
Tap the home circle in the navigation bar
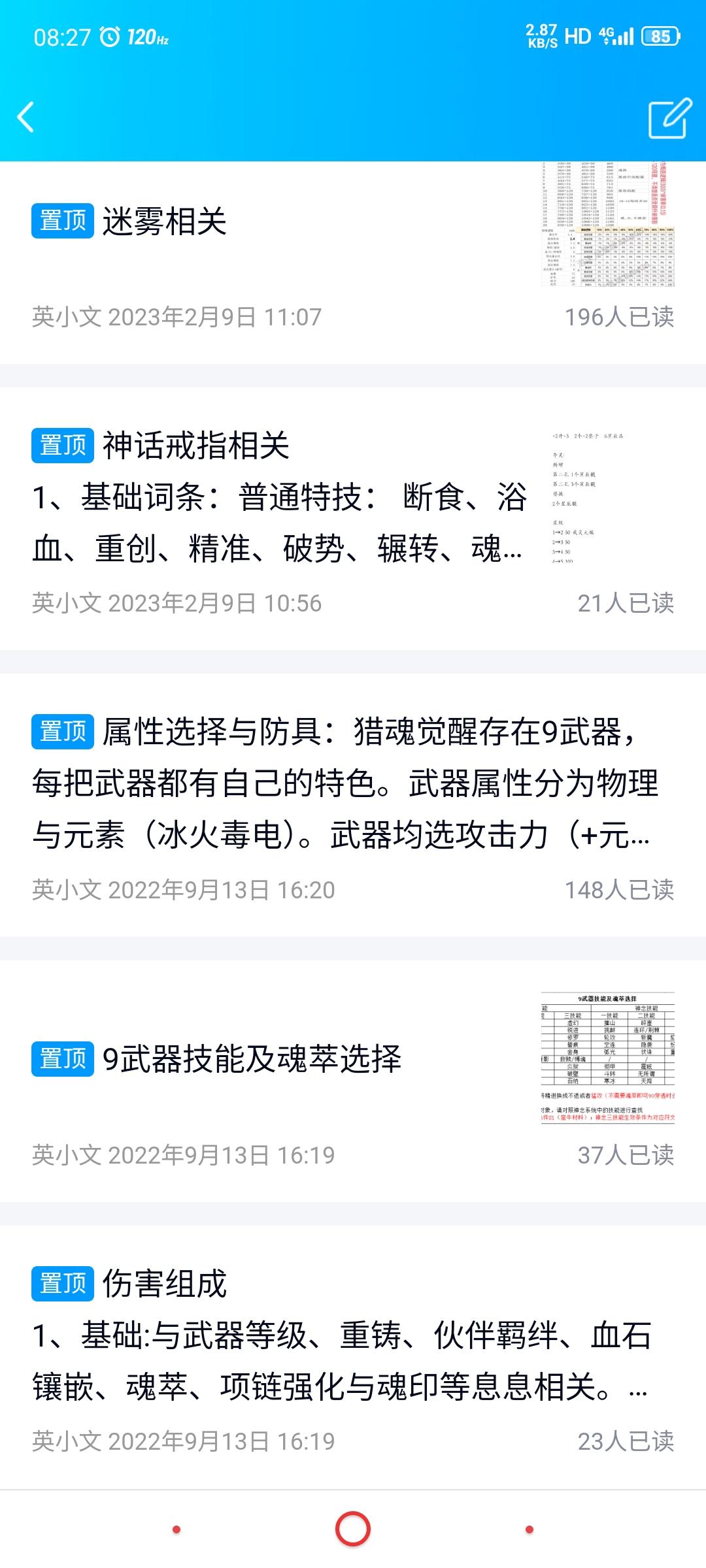coord(353,1529)
